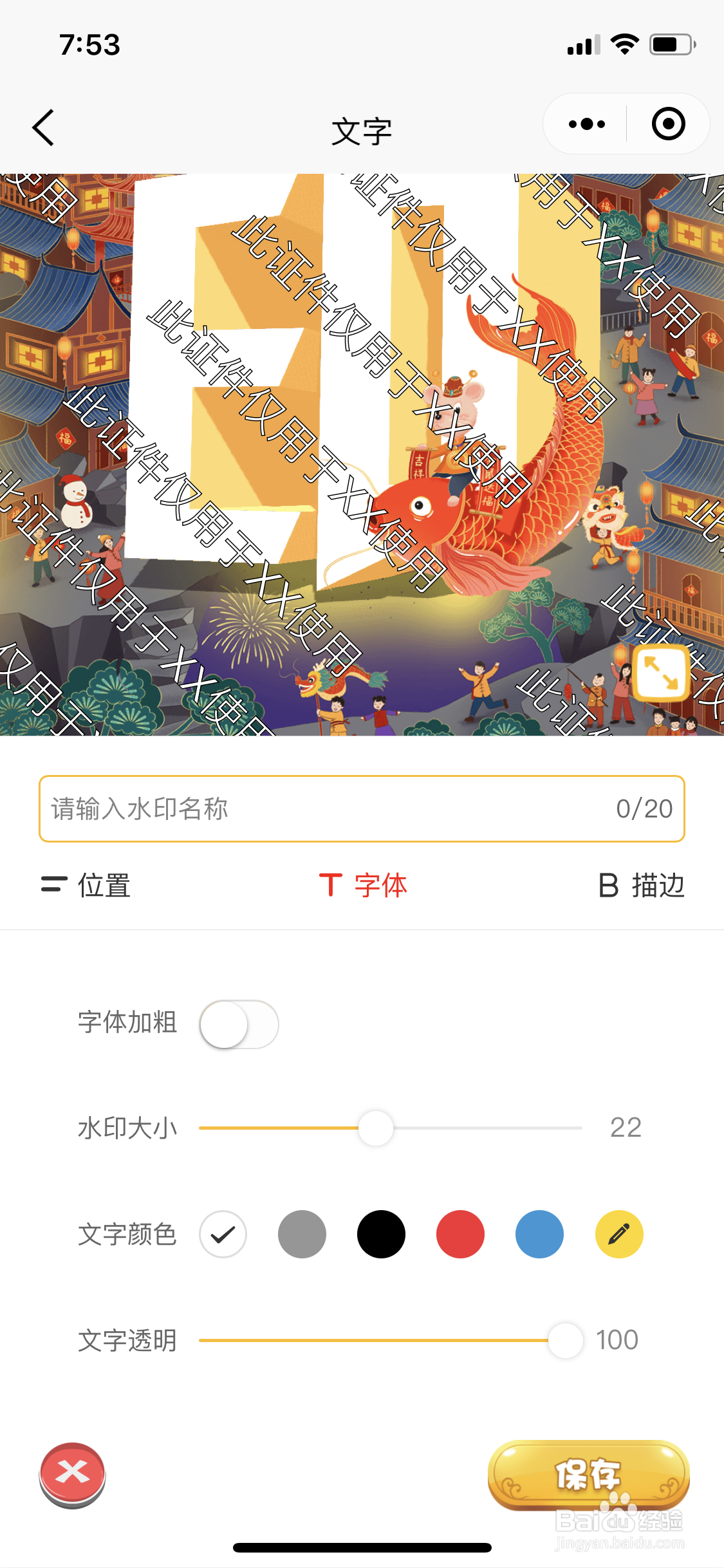The width and height of the screenshot is (724, 1568).
Task: Tap the WeChat close capsule circle icon
Action: [668, 124]
